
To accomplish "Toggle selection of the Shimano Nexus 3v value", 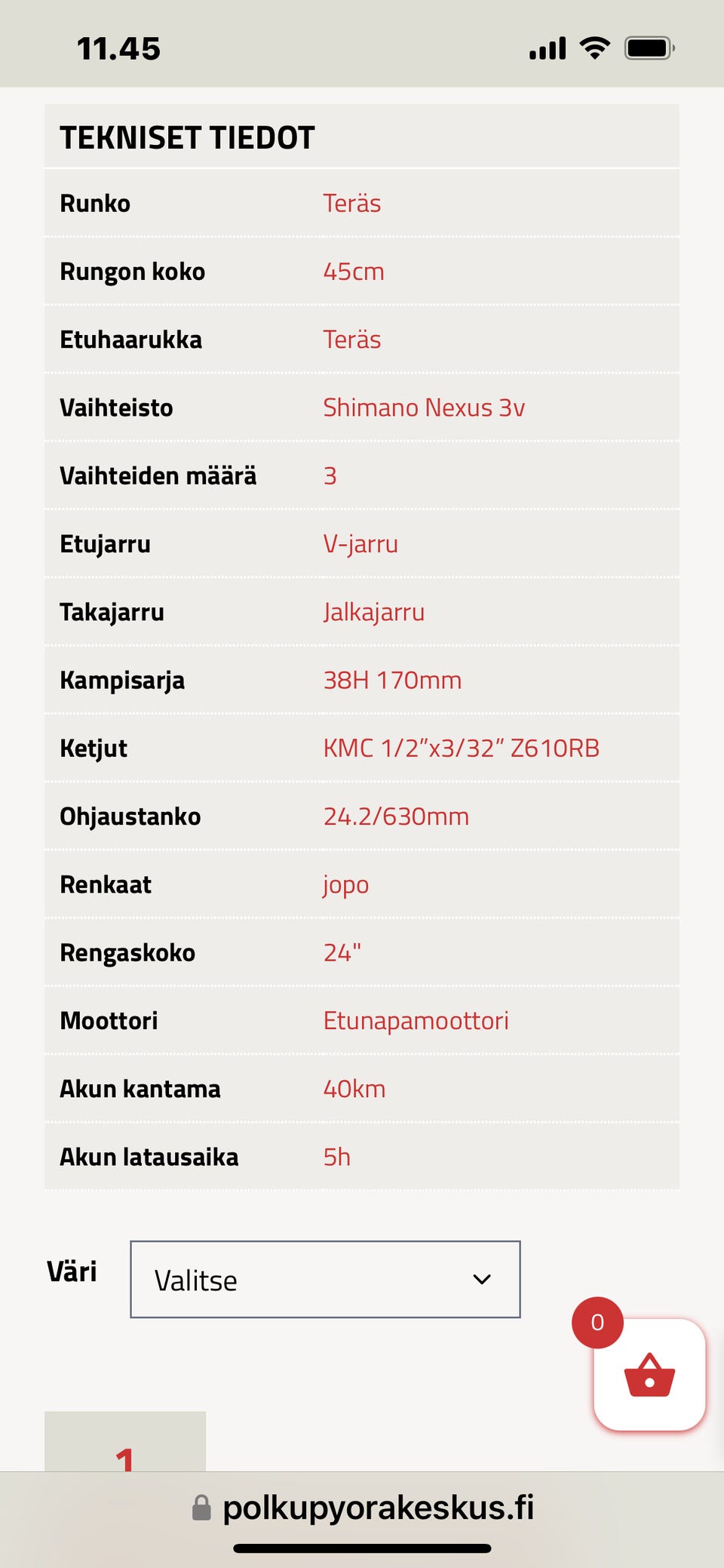I will [425, 407].
